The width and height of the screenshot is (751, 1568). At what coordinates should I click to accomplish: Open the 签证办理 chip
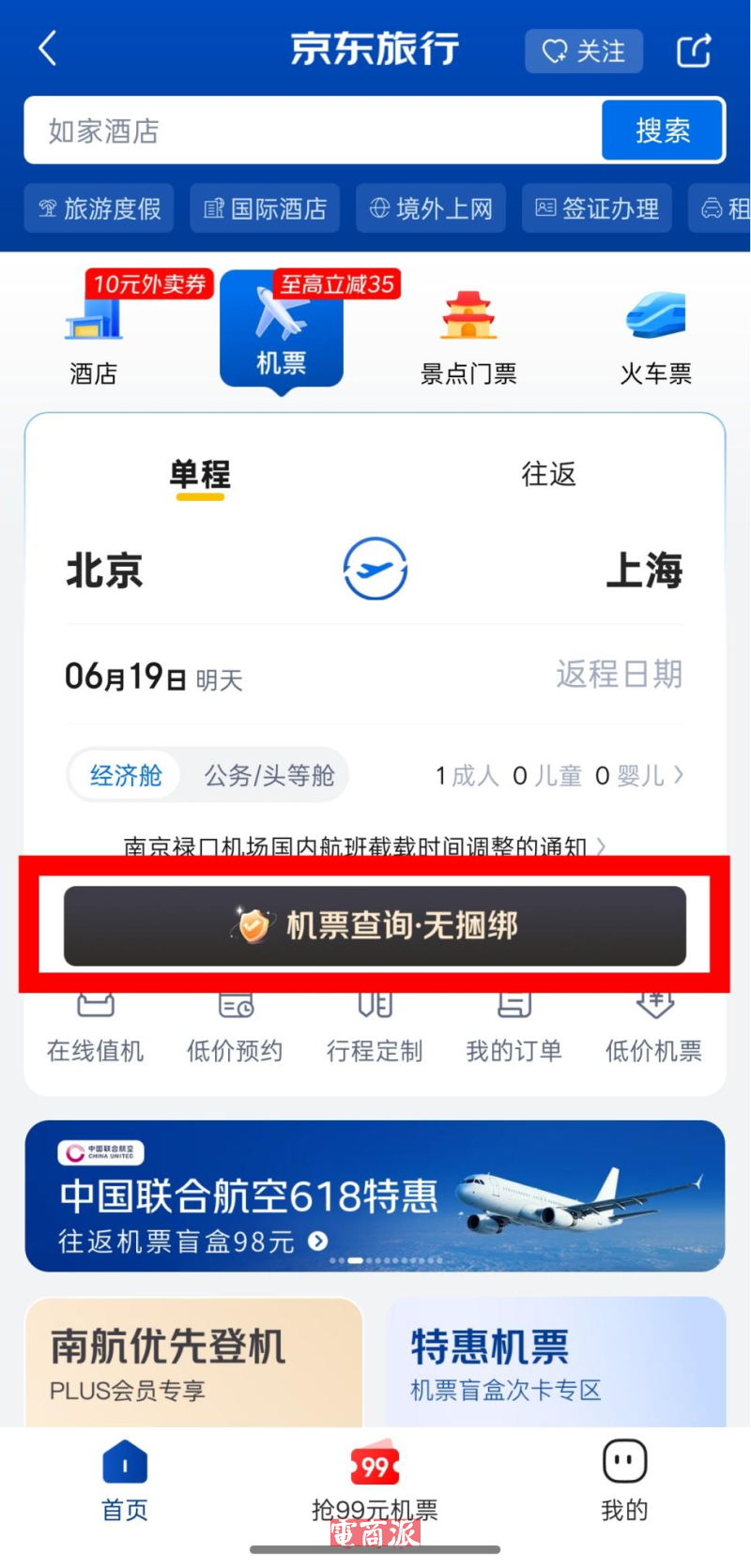pos(596,208)
